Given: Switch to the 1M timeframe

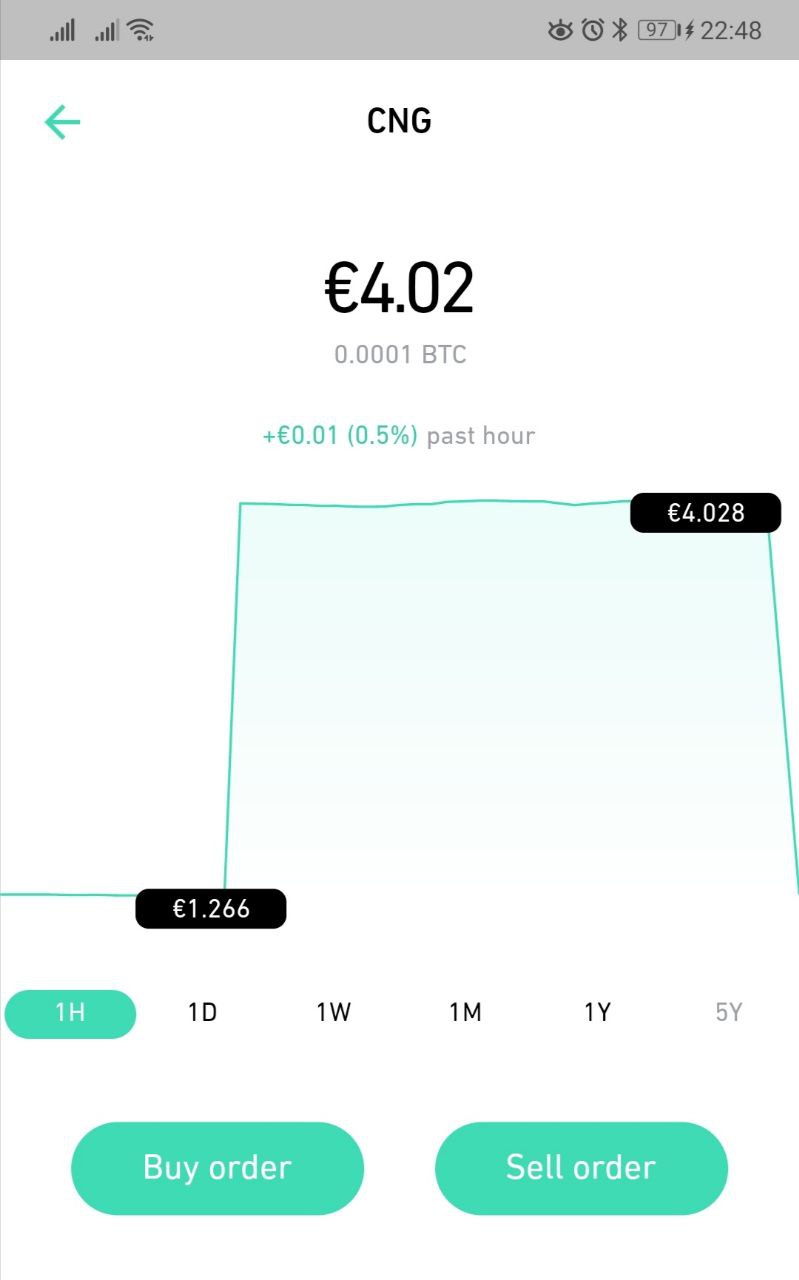Looking at the screenshot, I should (466, 1013).
